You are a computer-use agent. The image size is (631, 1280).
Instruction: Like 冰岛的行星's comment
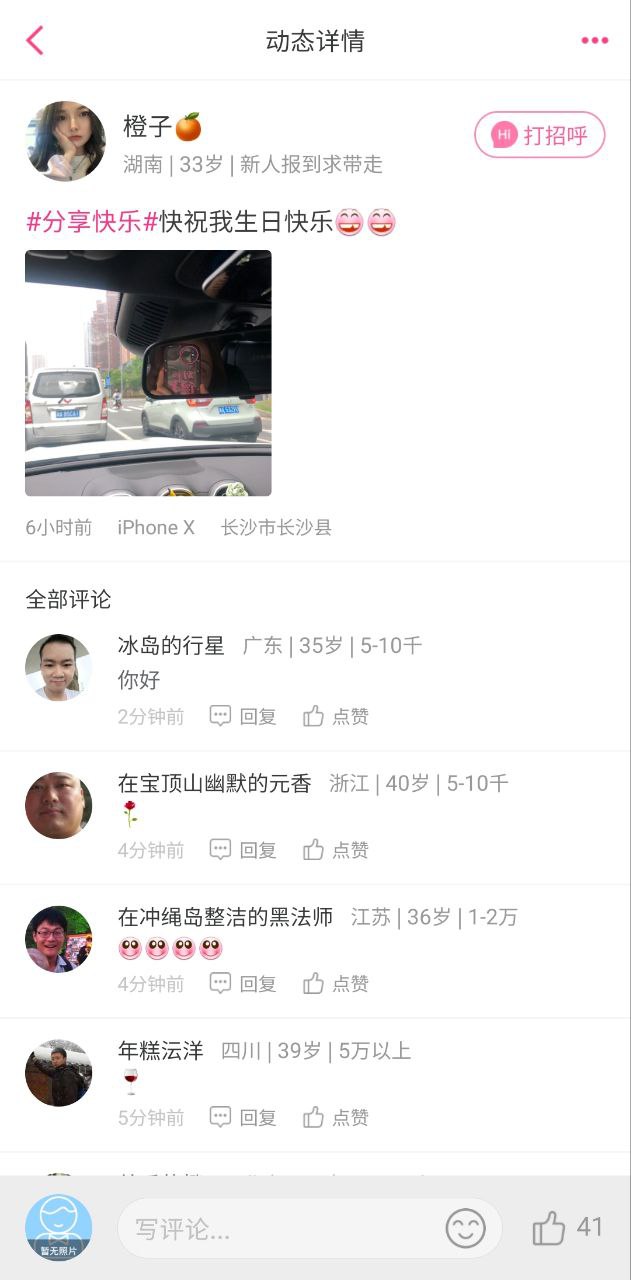pos(336,716)
